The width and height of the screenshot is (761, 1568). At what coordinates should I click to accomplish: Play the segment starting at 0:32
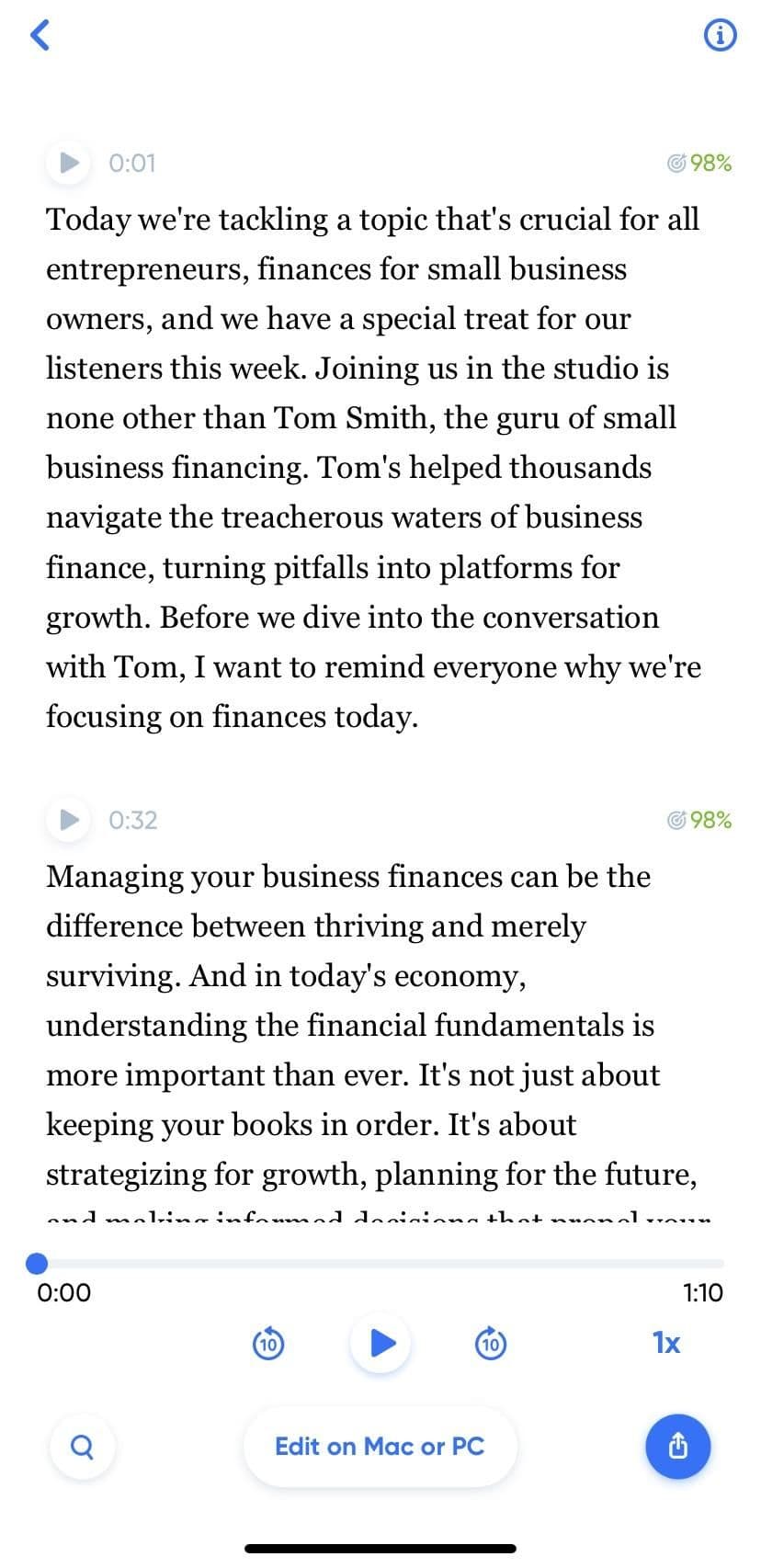pyautogui.click(x=69, y=819)
